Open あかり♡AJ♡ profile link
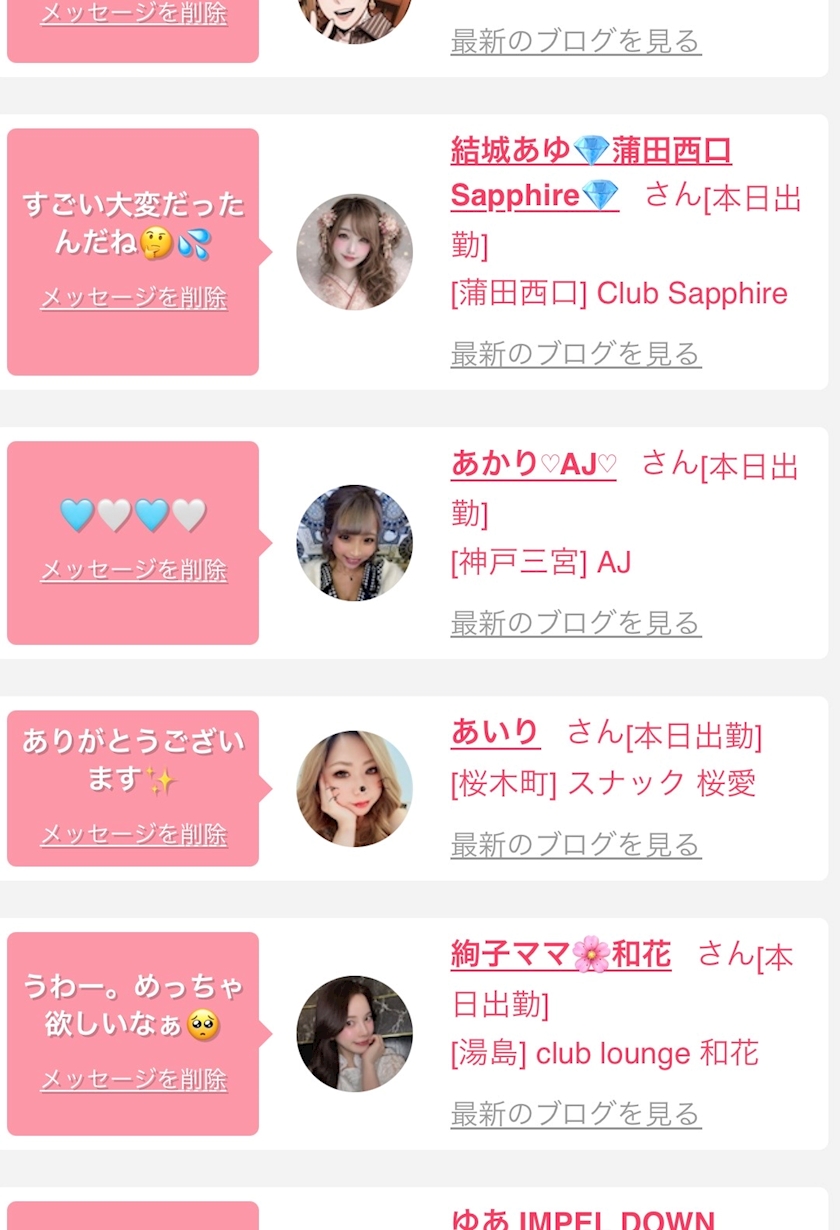 (534, 464)
